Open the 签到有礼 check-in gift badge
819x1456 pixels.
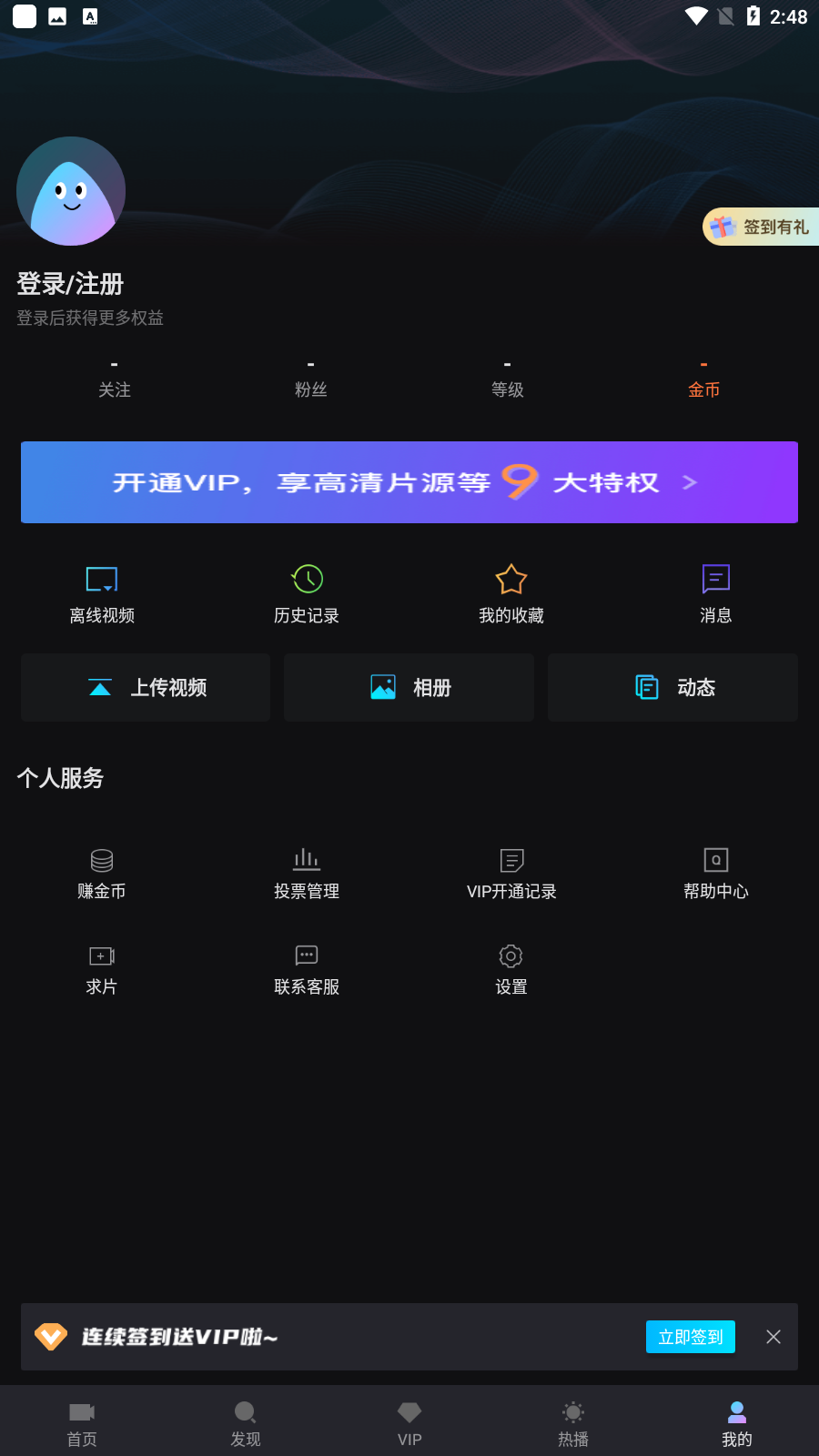(x=761, y=227)
